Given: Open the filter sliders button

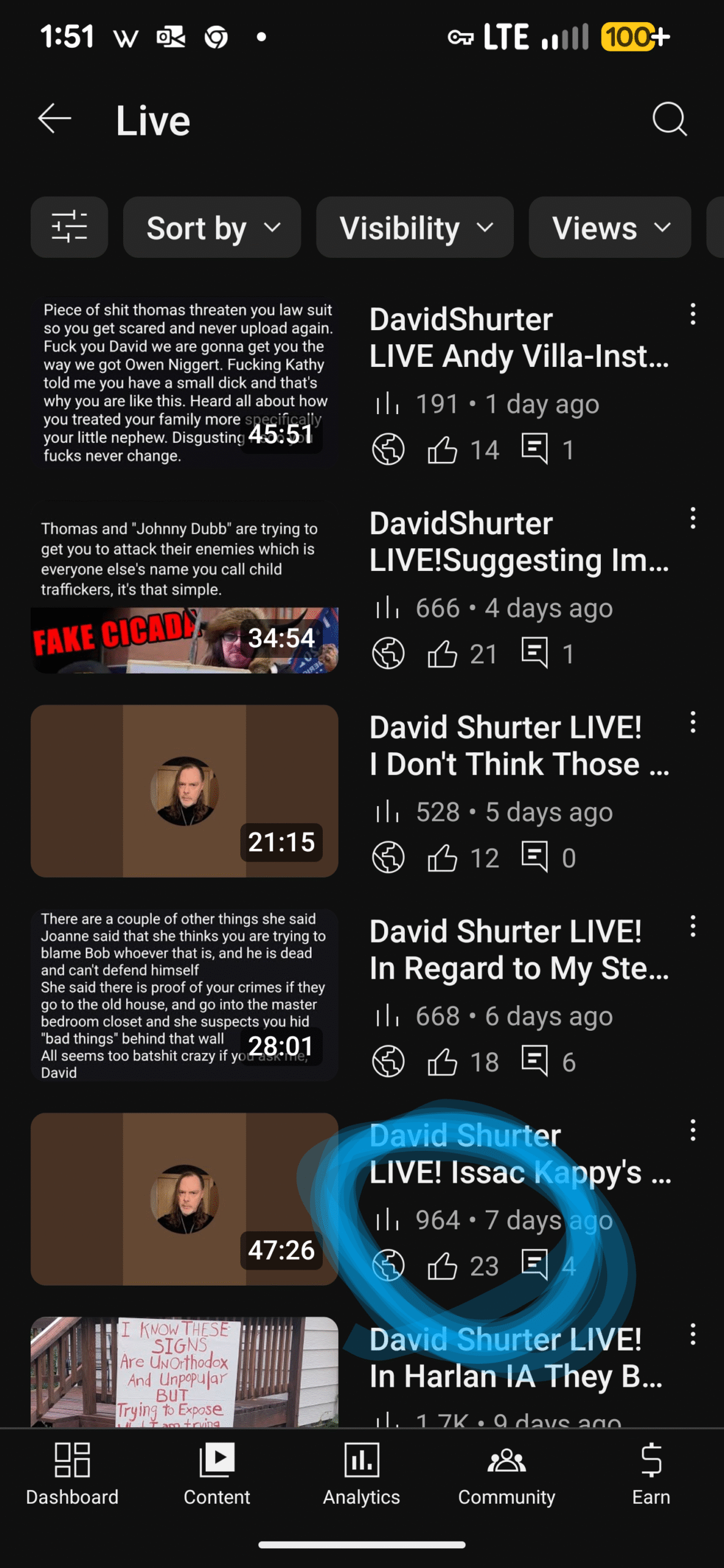Looking at the screenshot, I should click(69, 227).
